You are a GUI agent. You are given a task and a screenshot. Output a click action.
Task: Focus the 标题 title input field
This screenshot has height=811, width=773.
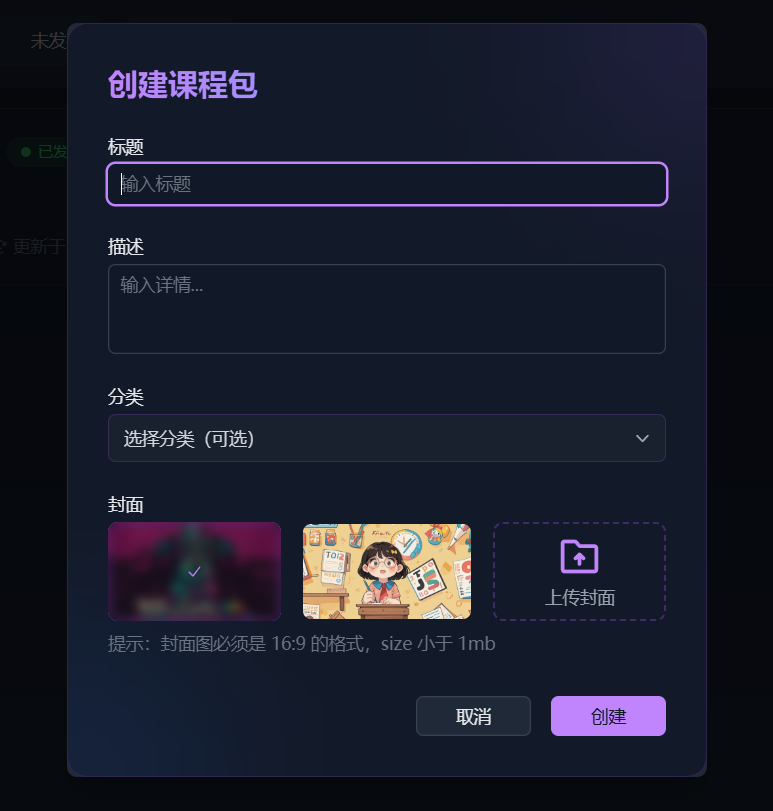click(x=386, y=184)
